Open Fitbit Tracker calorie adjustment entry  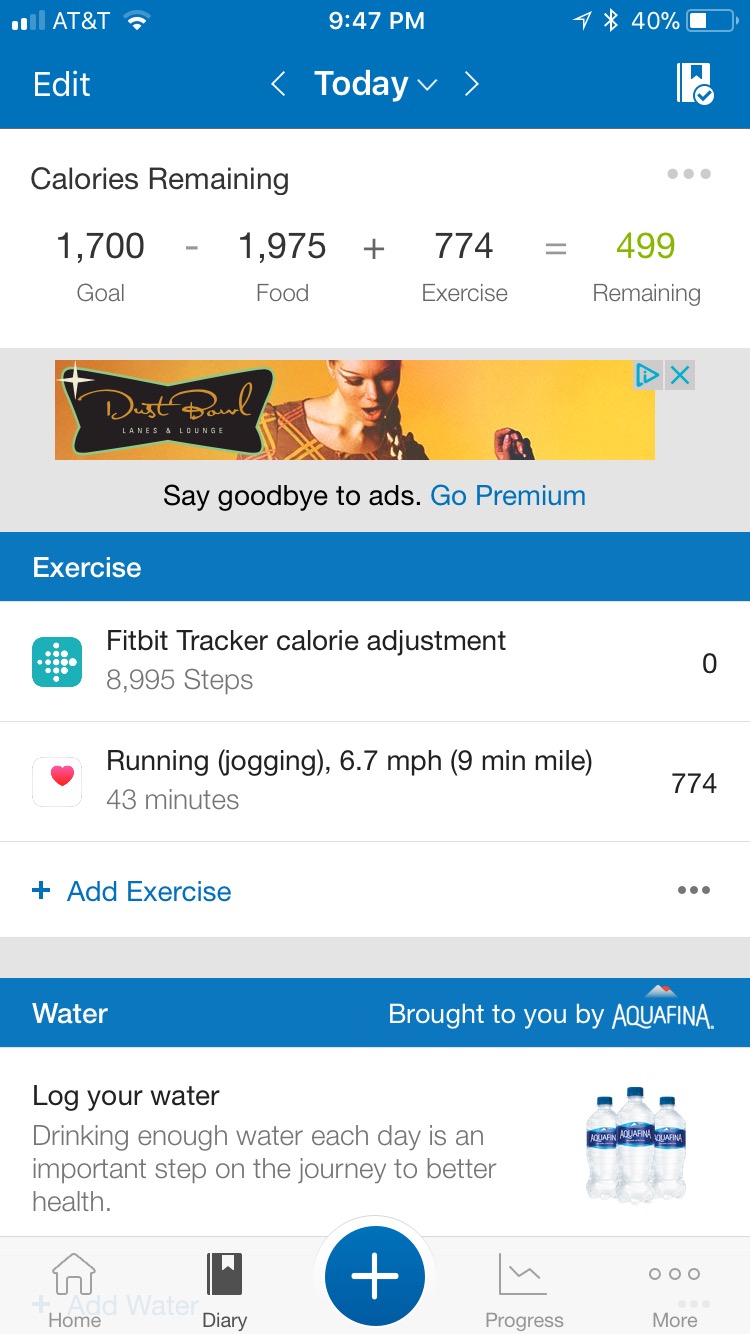(375, 661)
